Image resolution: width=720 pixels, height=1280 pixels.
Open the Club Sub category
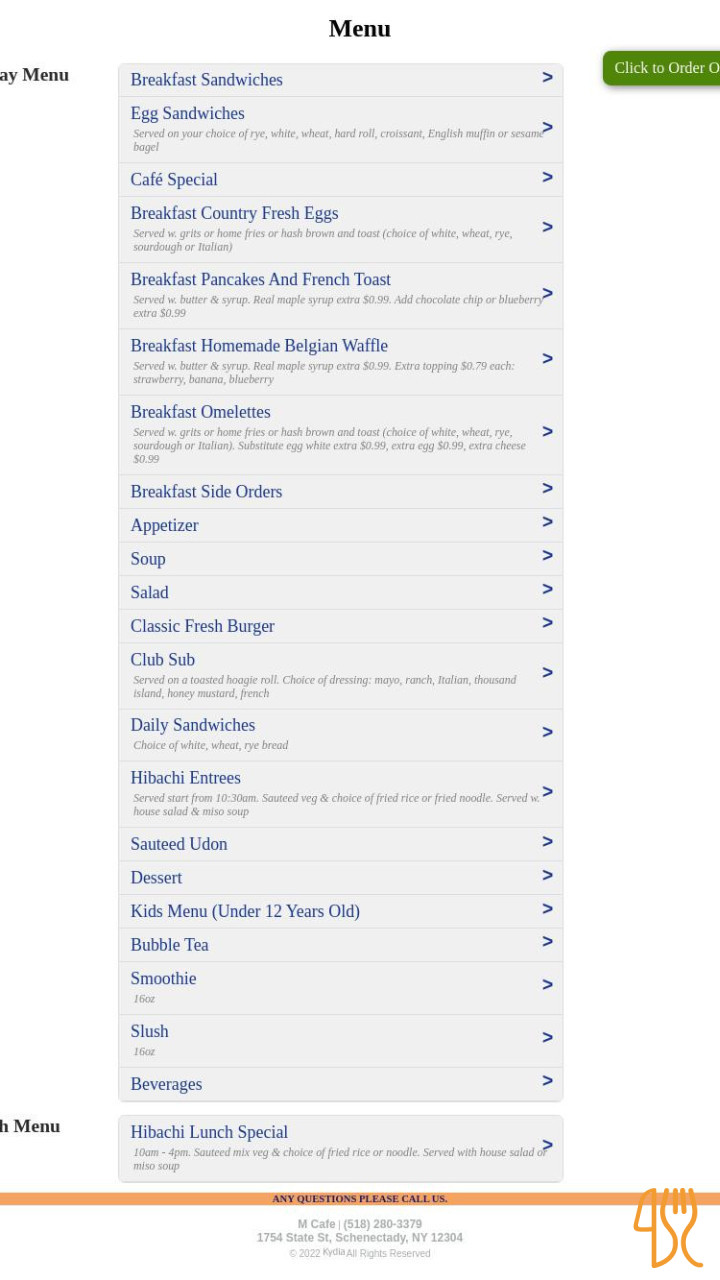(x=340, y=675)
